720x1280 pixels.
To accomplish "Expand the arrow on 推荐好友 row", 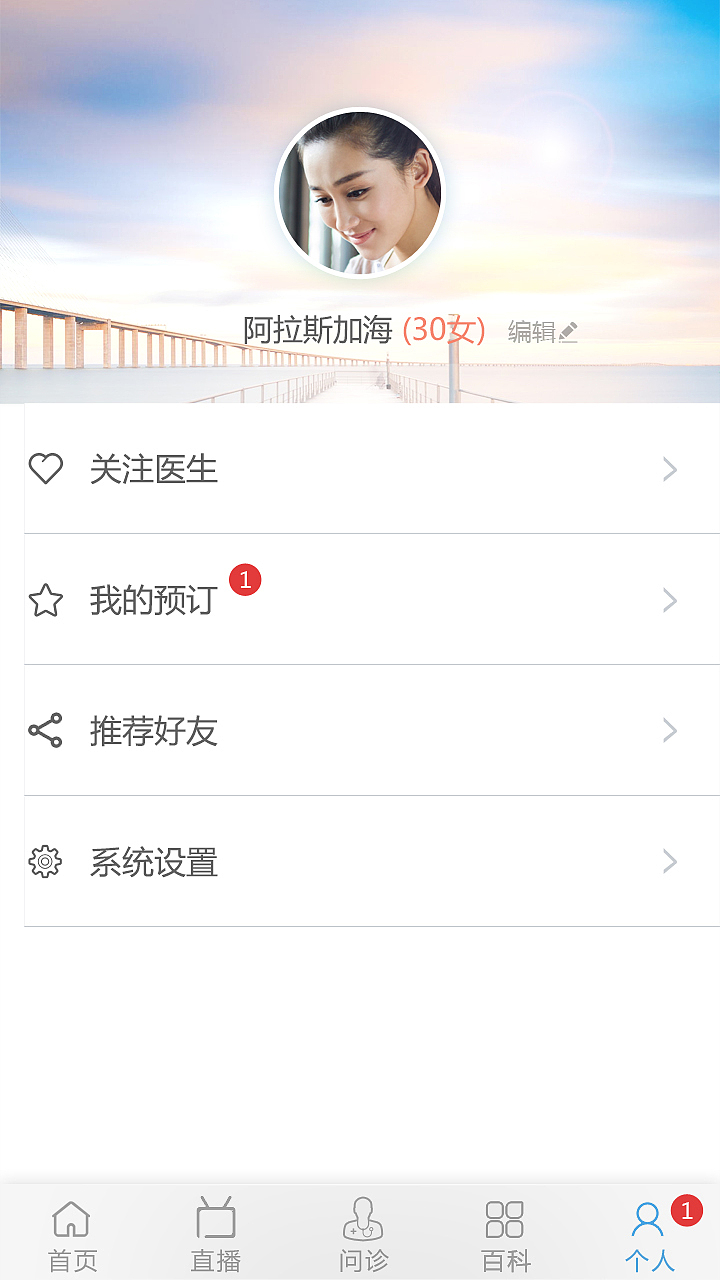I will click(x=669, y=731).
